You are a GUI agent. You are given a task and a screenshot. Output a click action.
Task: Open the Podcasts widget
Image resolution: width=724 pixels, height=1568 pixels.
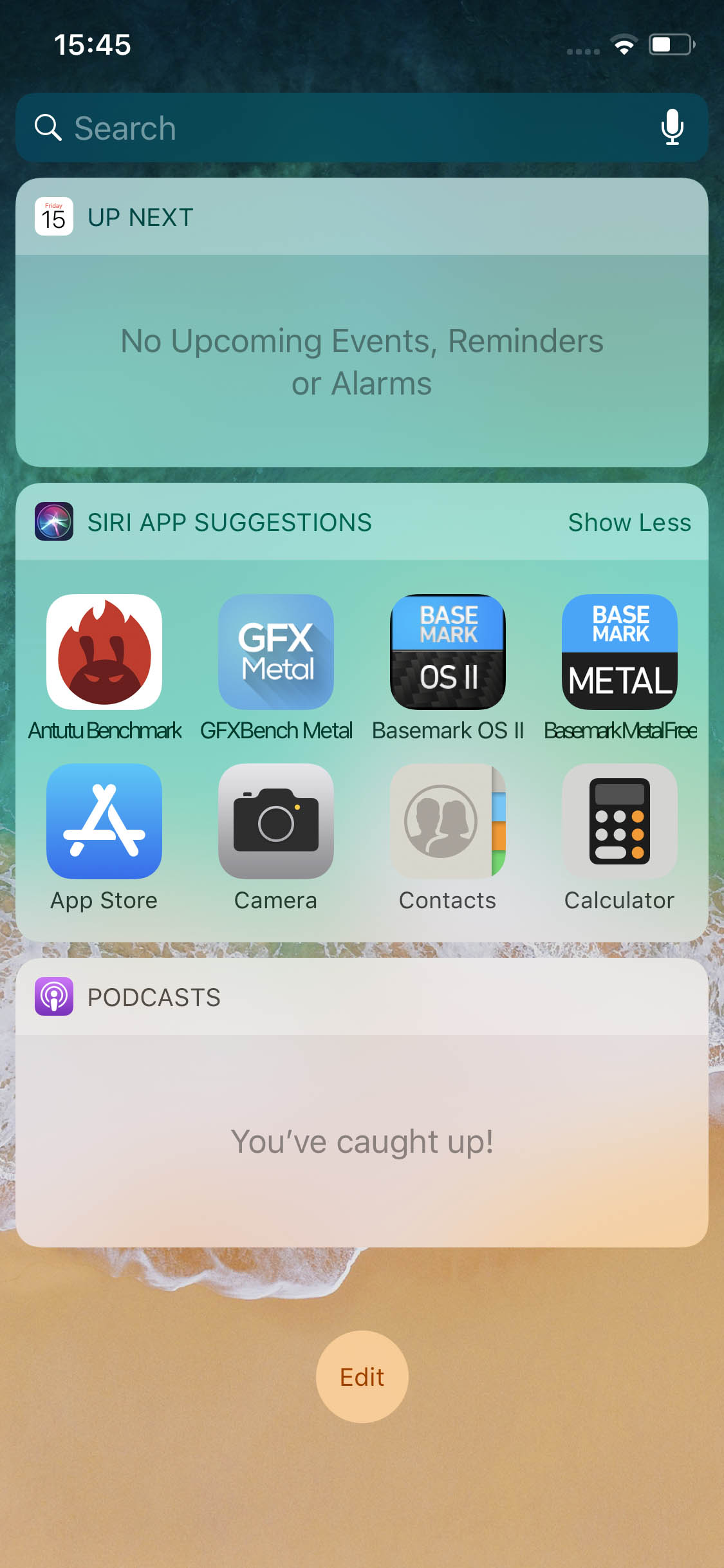(x=362, y=1102)
